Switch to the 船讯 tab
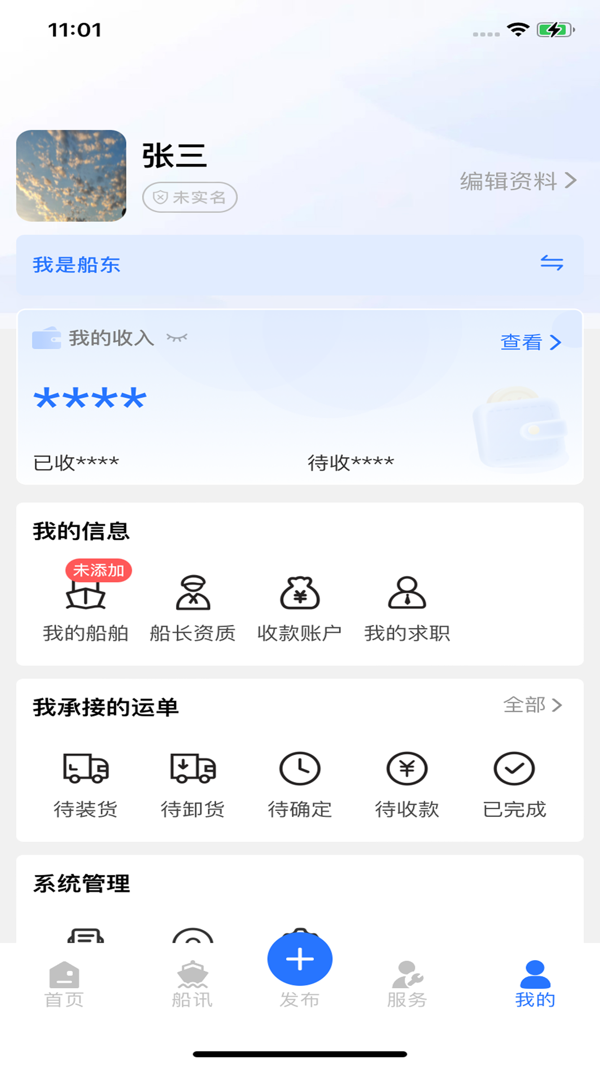 coord(192,985)
